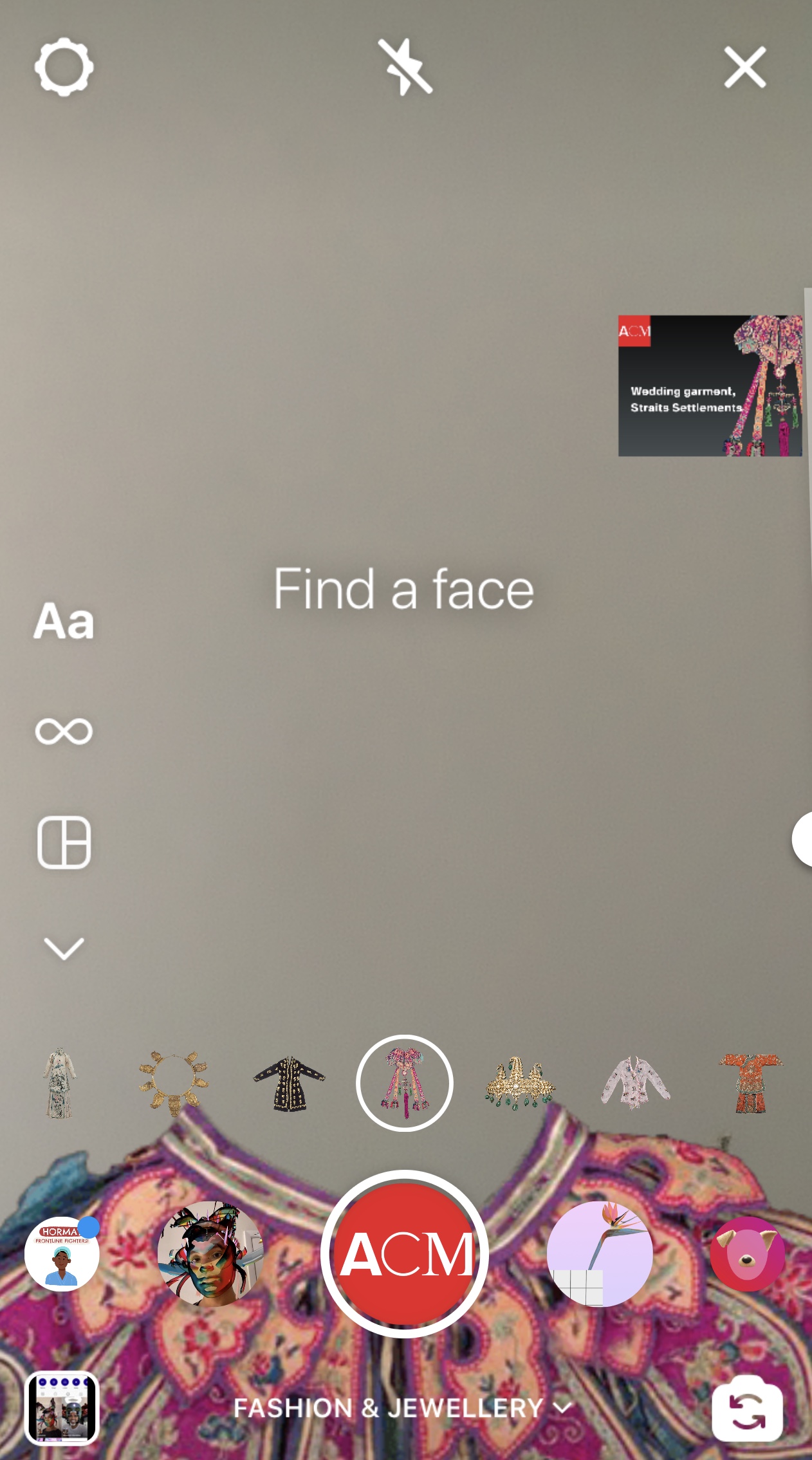This screenshot has height=1460, width=812.
Task: Switch to the bird of paradise flower filter
Action: (600, 1253)
